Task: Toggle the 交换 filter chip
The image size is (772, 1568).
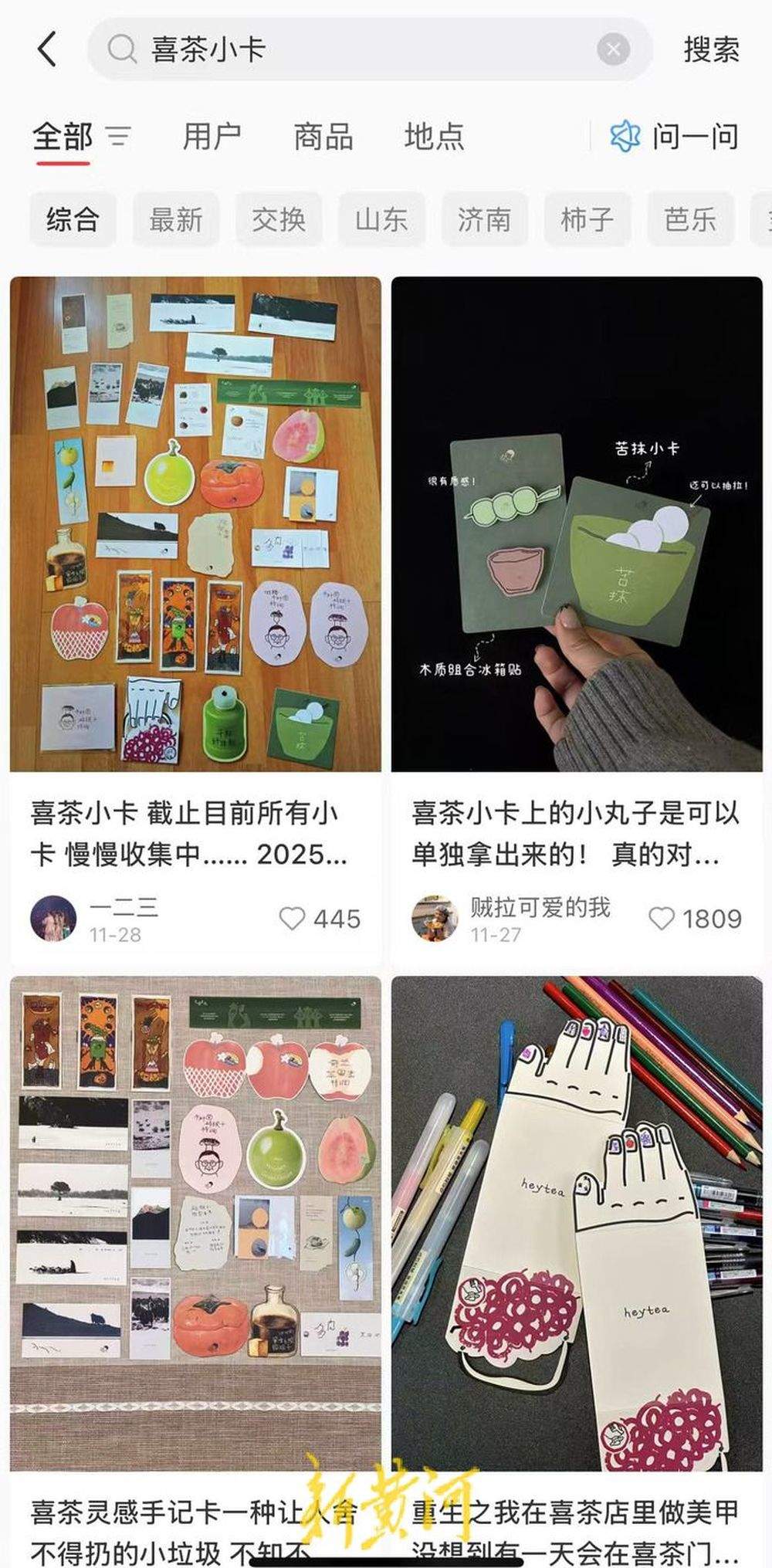Action: 279,219
